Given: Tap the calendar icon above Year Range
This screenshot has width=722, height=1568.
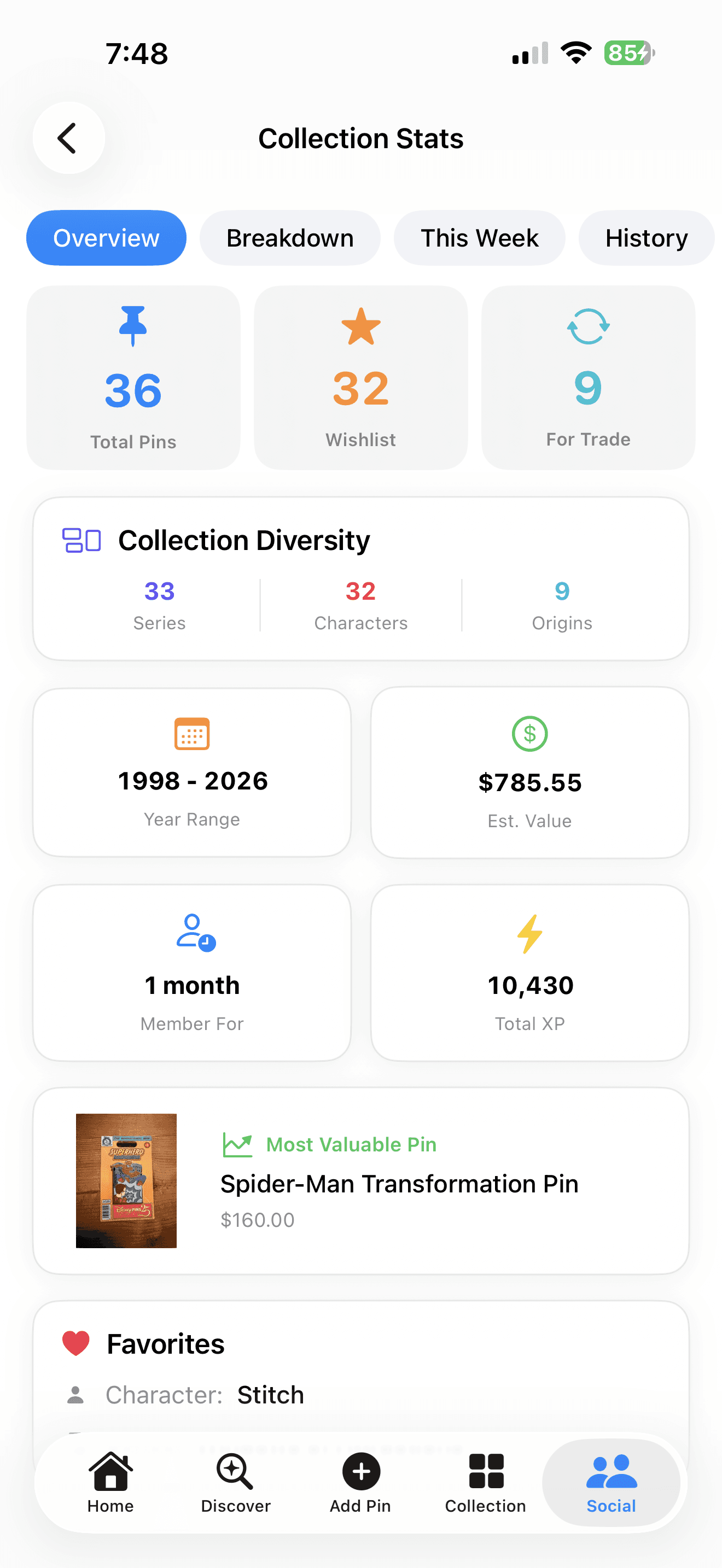Looking at the screenshot, I should pyautogui.click(x=192, y=734).
